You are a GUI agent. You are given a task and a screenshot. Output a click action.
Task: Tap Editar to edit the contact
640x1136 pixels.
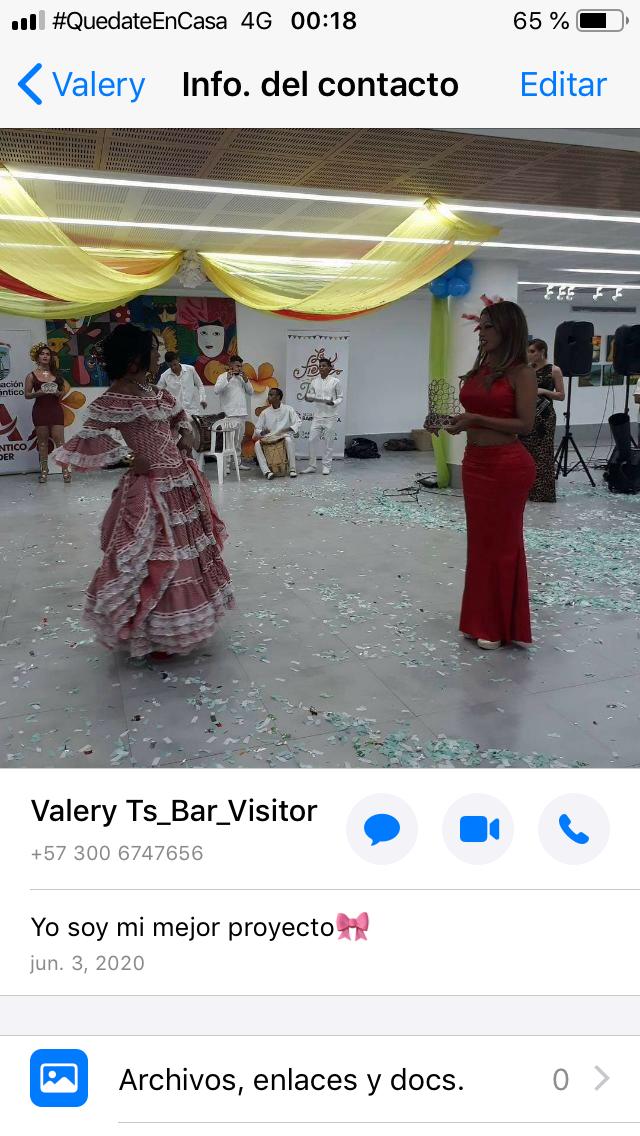click(x=563, y=85)
